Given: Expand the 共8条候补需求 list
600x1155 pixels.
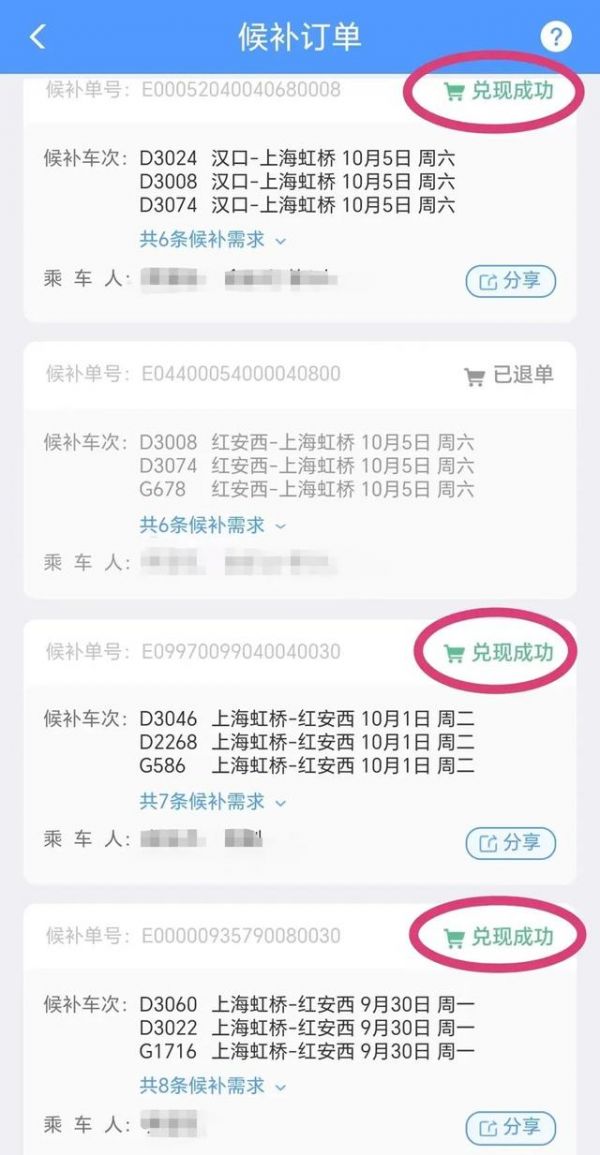Looking at the screenshot, I should click(212, 1085).
